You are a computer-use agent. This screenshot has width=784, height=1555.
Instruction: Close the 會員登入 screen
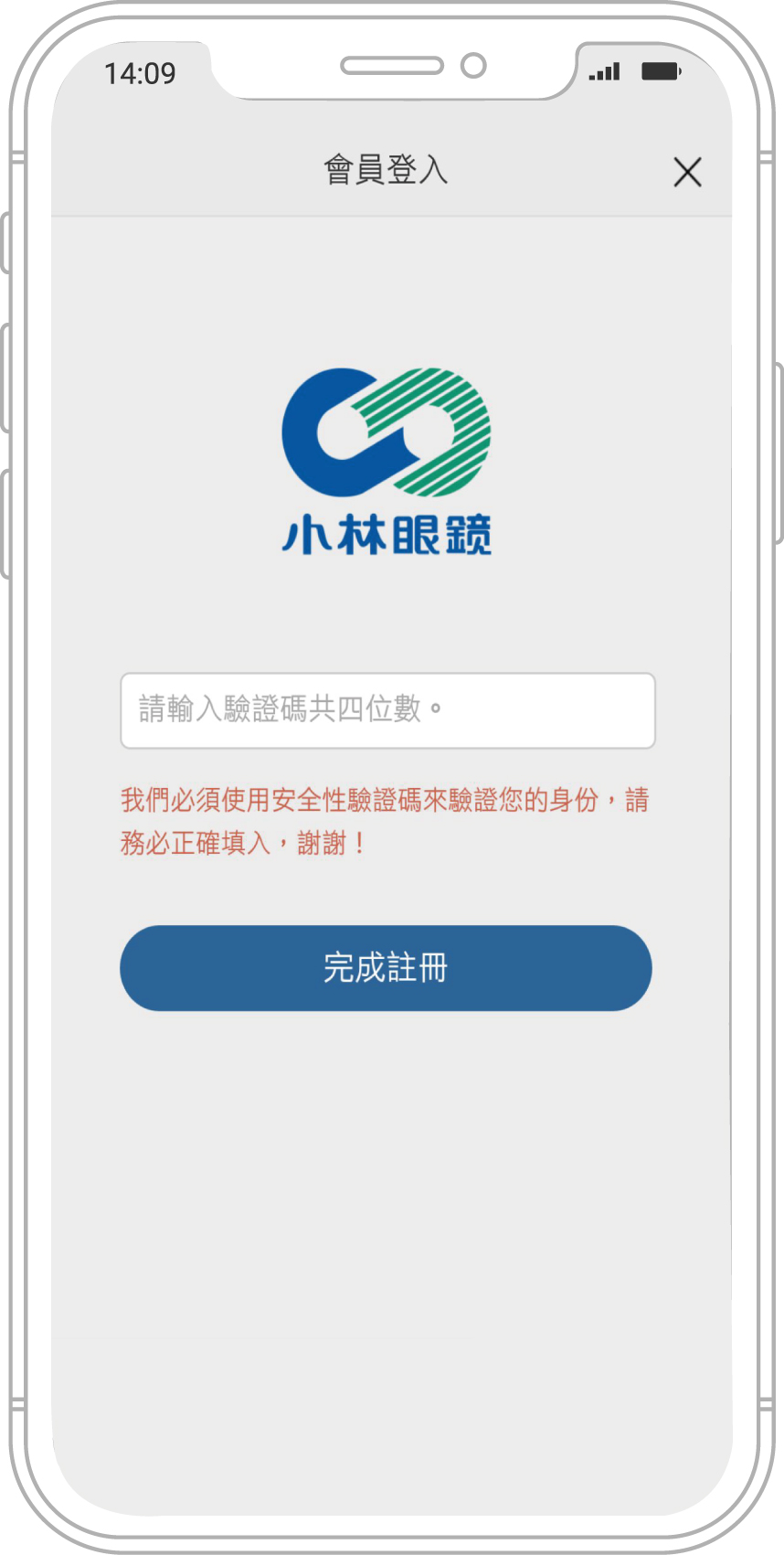tap(687, 172)
